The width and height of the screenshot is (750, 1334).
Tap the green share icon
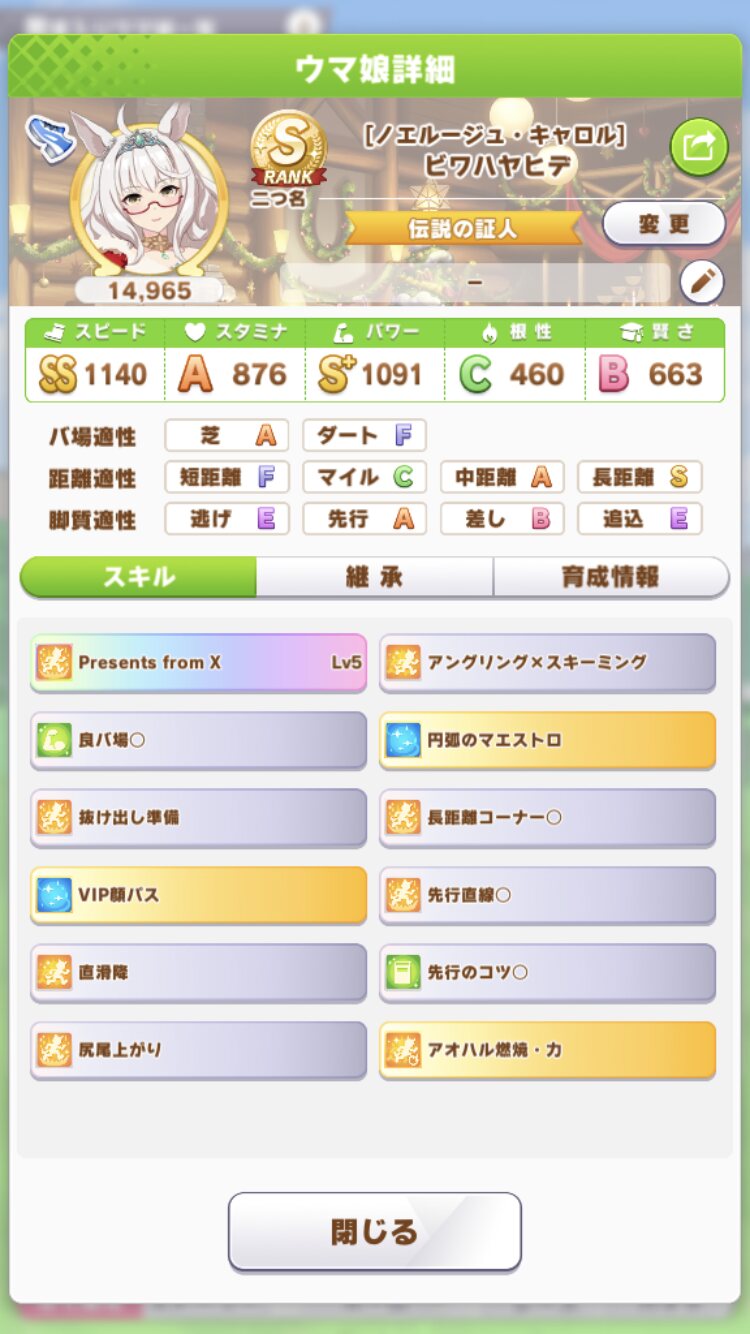click(x=698, y=147)
